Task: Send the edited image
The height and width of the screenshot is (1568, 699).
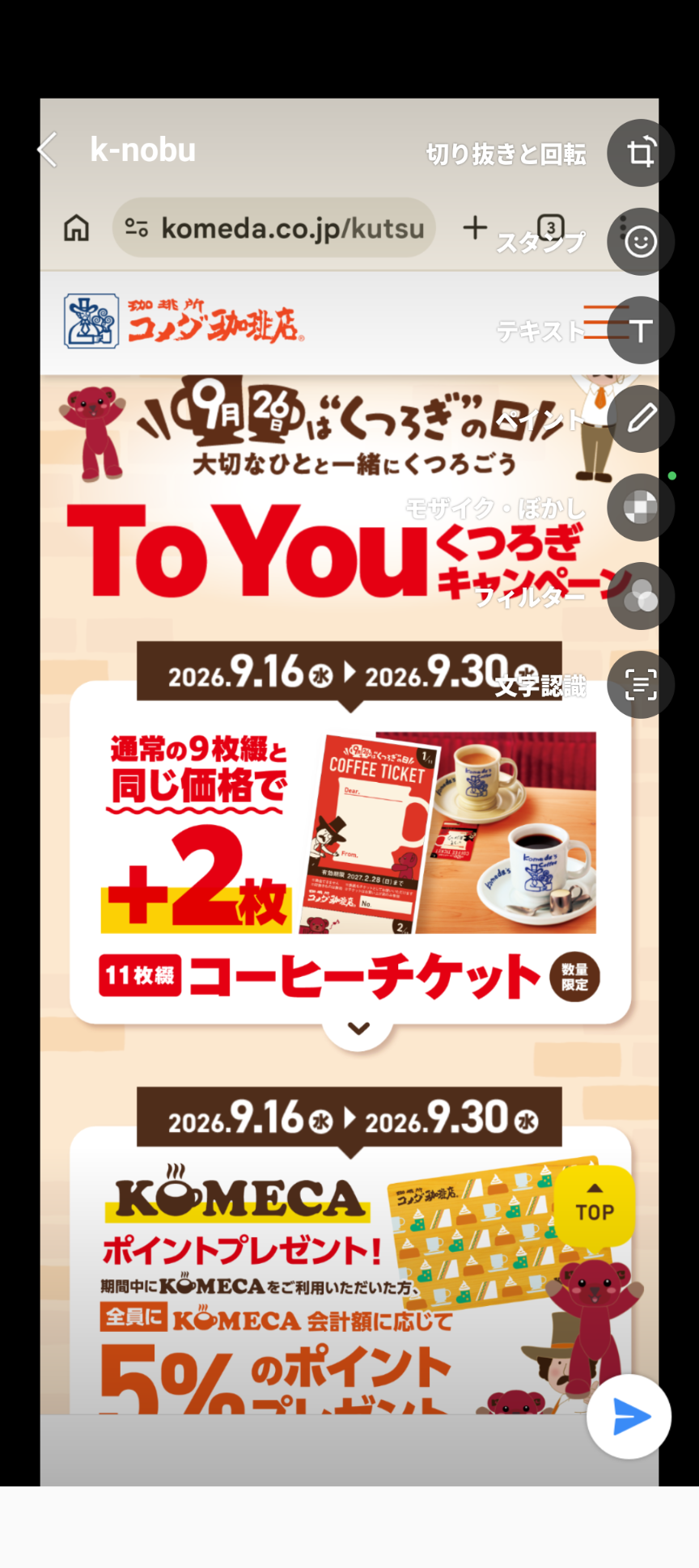Action: click(629, 1417)
